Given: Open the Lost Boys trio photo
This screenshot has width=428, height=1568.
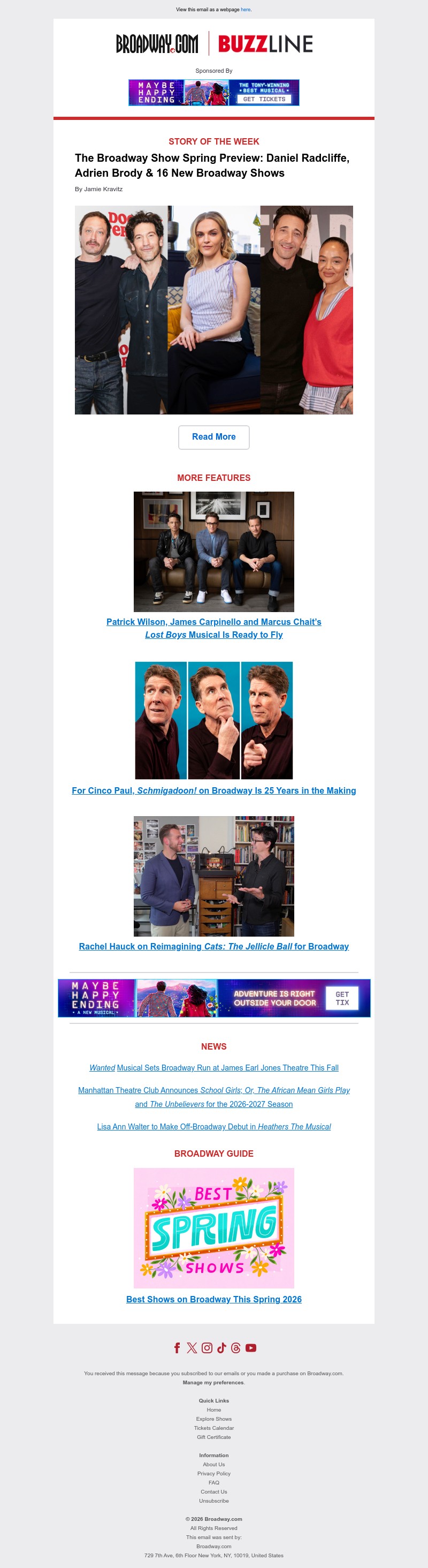Looking at the screenshot, I should tap(214, 552).
